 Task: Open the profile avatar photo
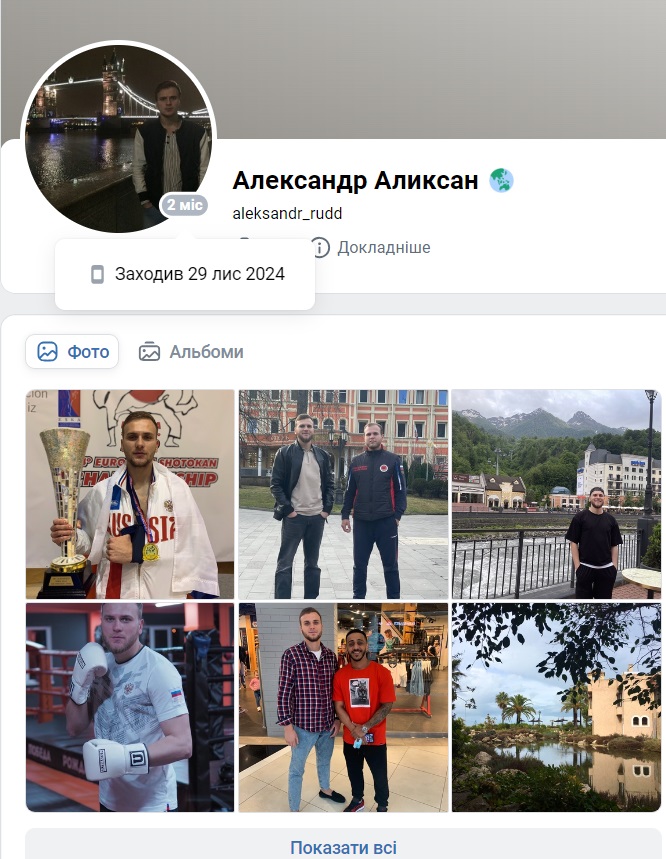pos(118,138)
